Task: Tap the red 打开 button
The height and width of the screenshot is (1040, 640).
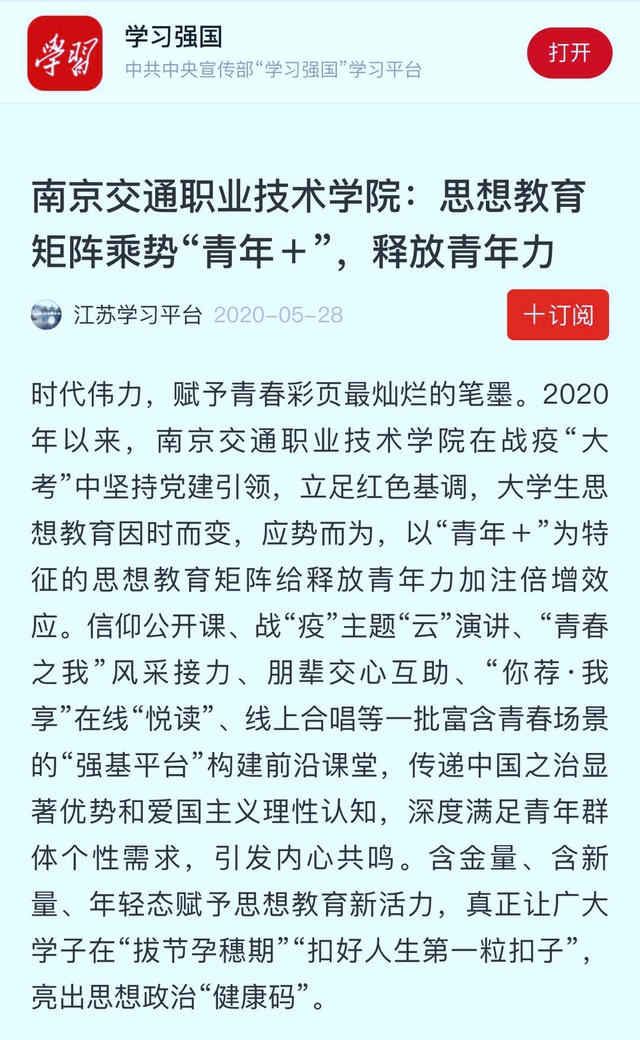Action: coord(569,53)
